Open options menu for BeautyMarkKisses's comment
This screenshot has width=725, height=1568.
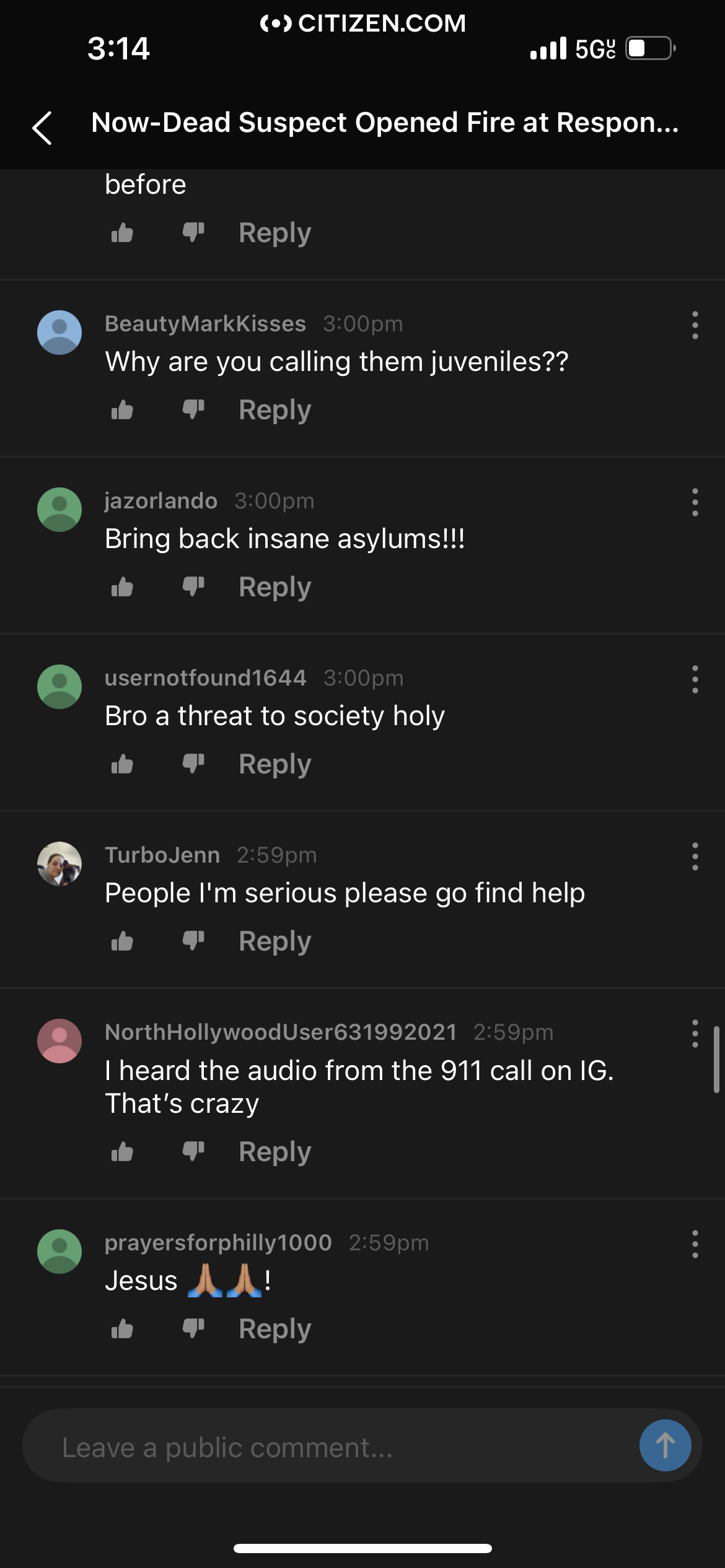pyautogui.click(x=695, y=325)
